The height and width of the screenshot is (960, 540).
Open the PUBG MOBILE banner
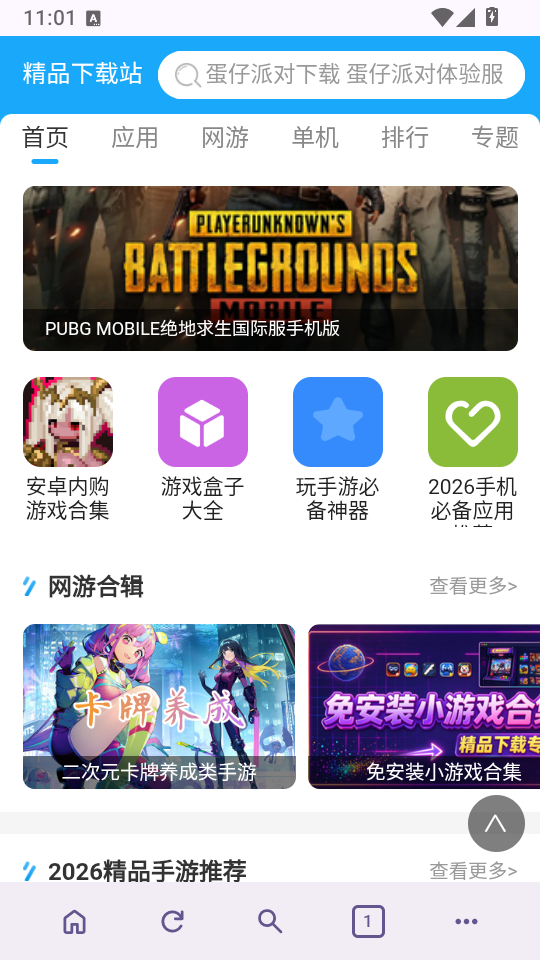click(270, 268)
